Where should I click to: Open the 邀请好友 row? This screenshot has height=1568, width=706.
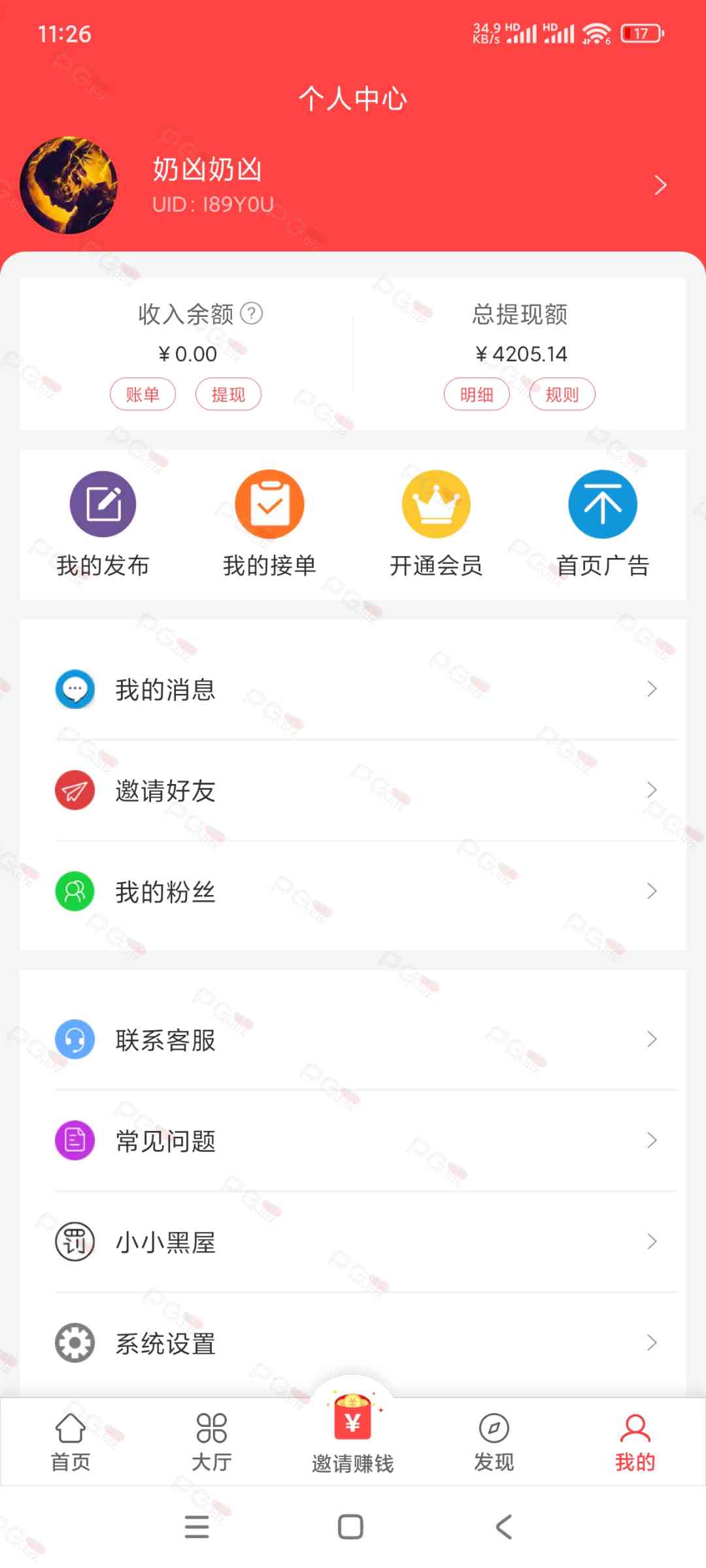353,791
